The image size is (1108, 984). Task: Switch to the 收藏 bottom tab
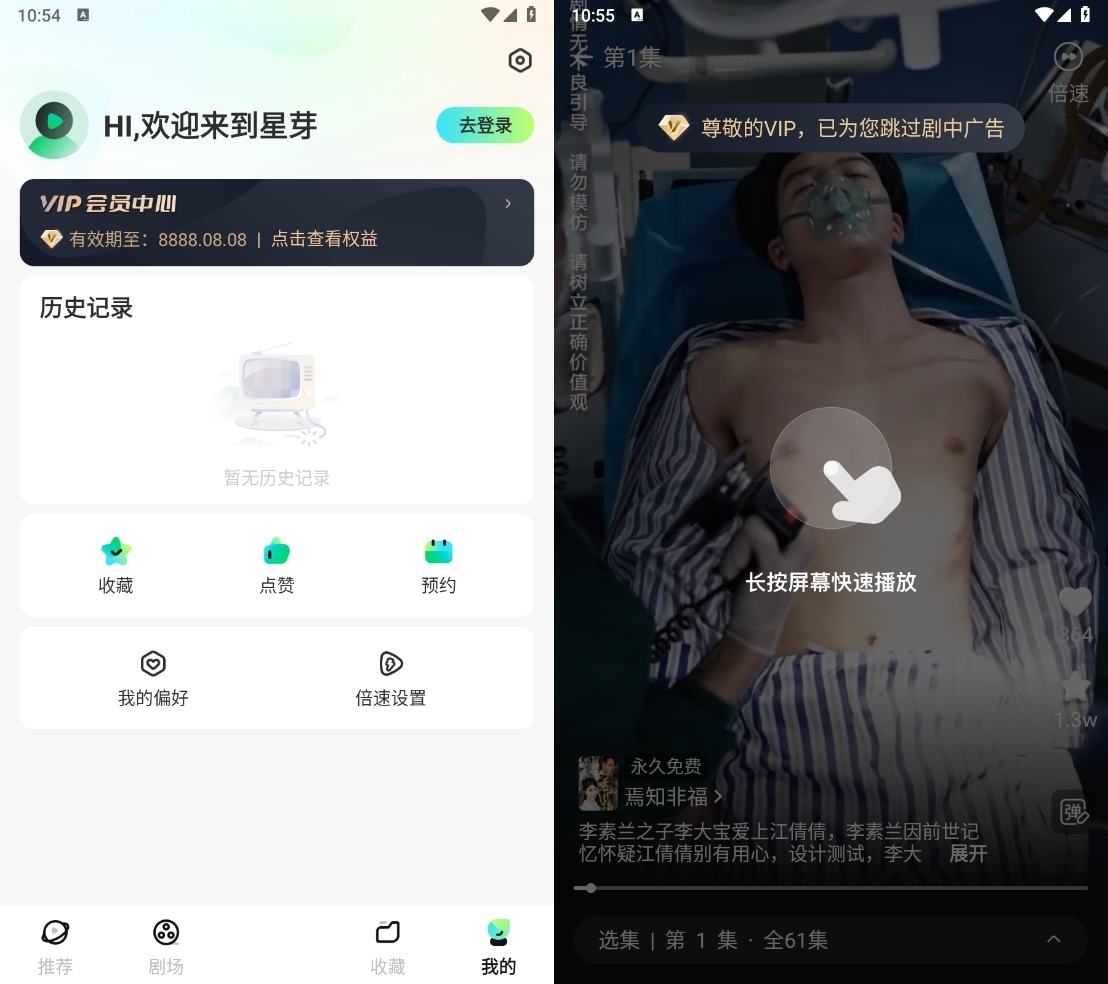click(x=388, y=946)
